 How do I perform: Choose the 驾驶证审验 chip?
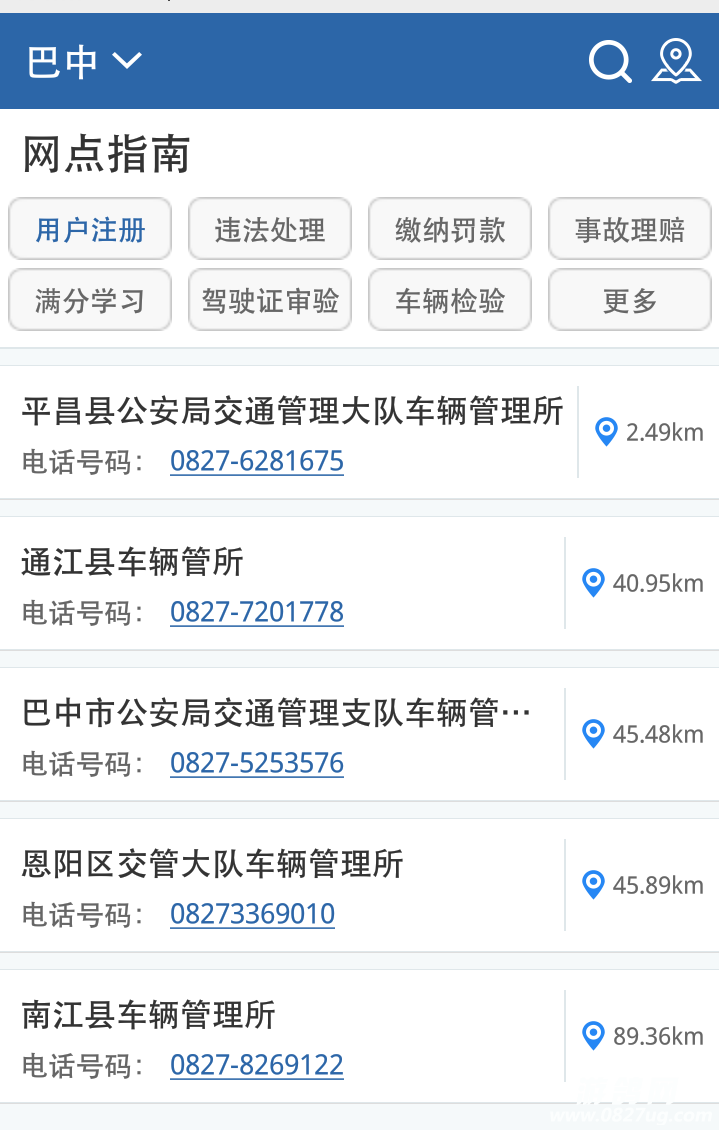tap(270, 300)
